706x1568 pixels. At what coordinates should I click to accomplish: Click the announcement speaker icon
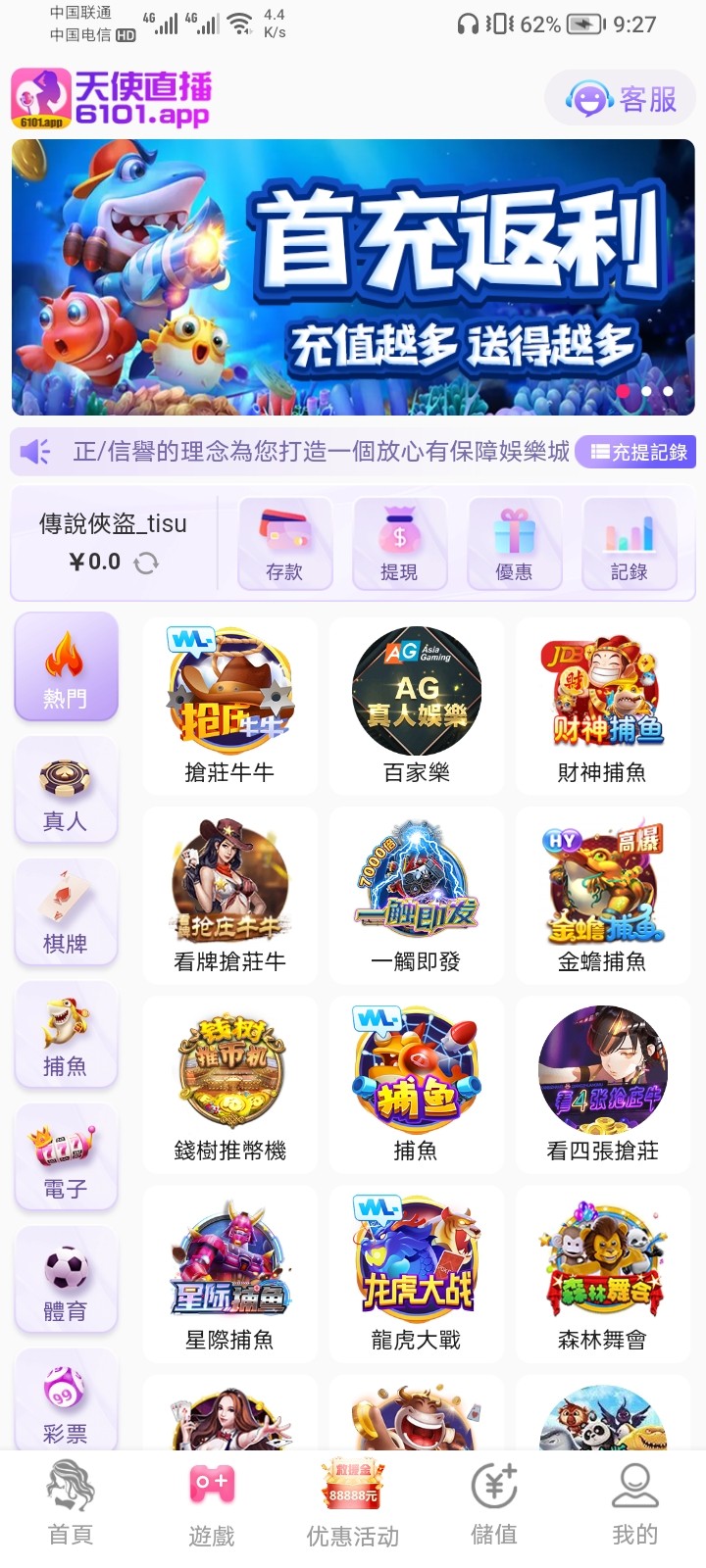[x=35, y=452]
